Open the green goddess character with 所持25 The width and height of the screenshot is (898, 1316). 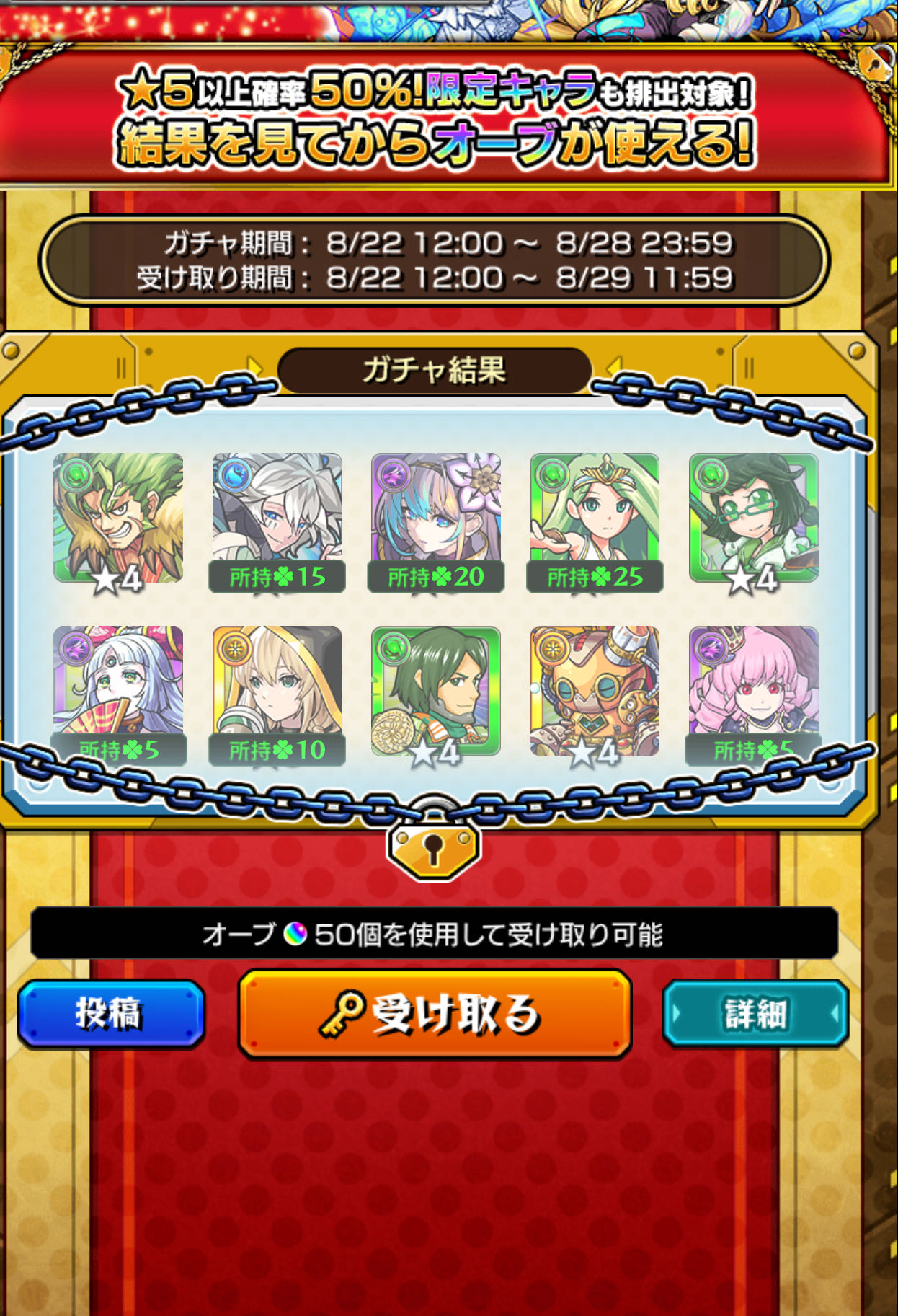point(594,518)
